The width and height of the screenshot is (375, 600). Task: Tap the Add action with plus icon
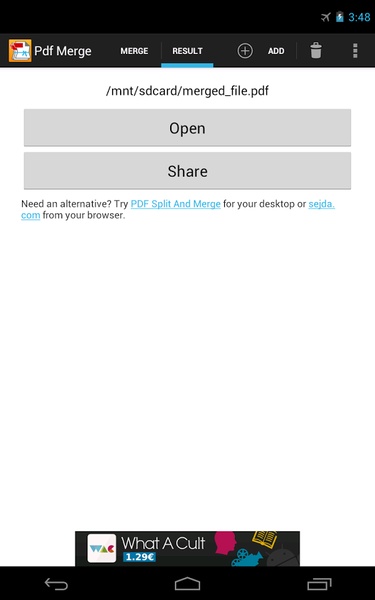[261, 51]
